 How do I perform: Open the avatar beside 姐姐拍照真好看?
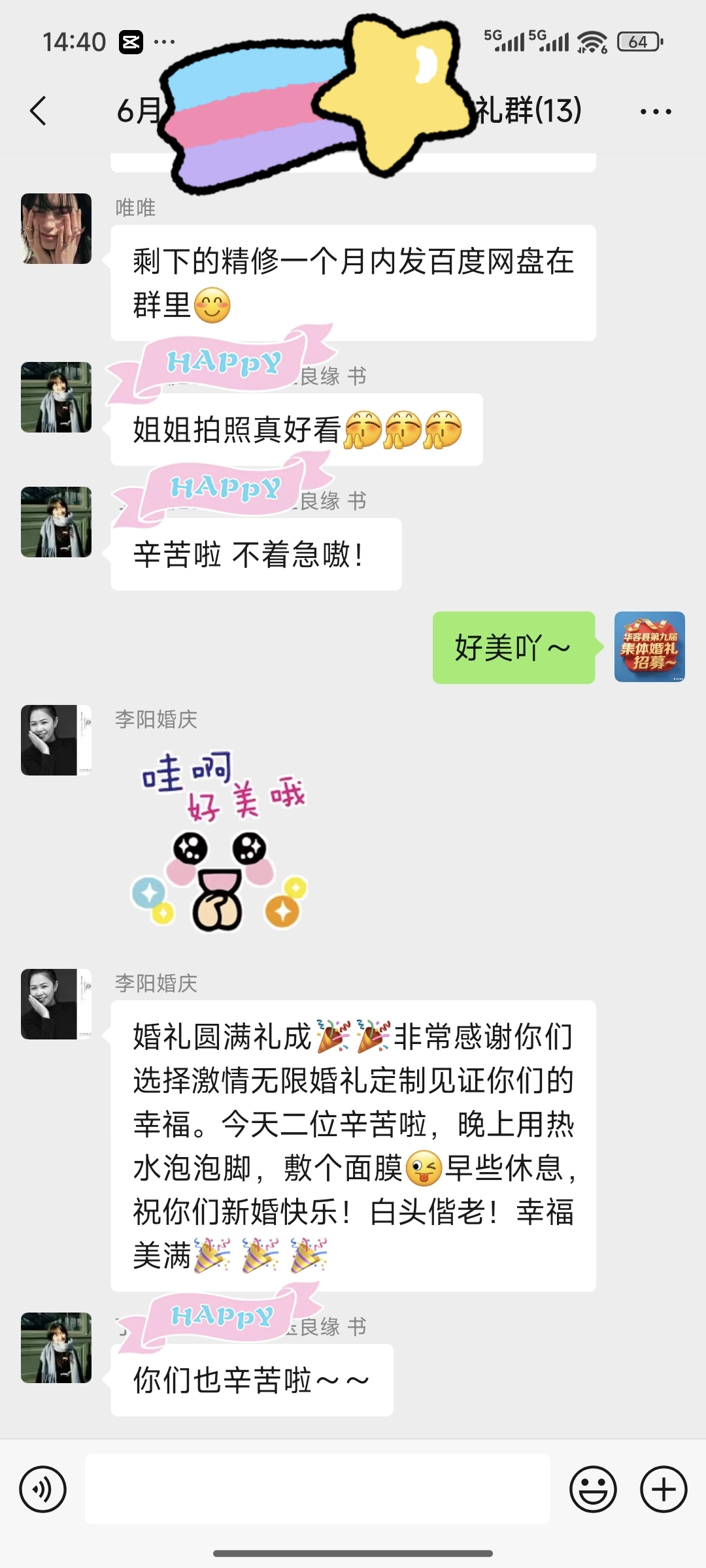pyautogui.click(x=56, y=397)
